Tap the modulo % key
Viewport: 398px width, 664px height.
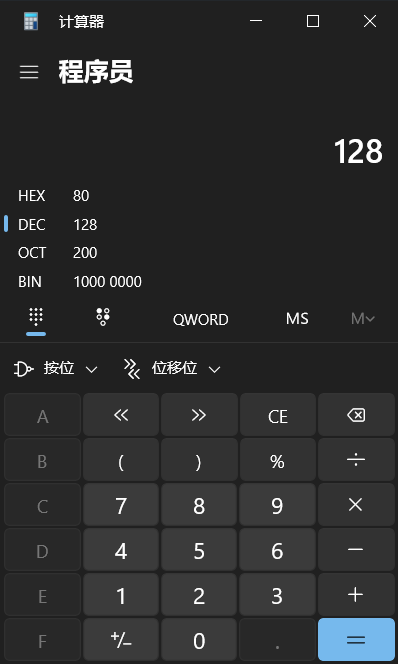278,460
